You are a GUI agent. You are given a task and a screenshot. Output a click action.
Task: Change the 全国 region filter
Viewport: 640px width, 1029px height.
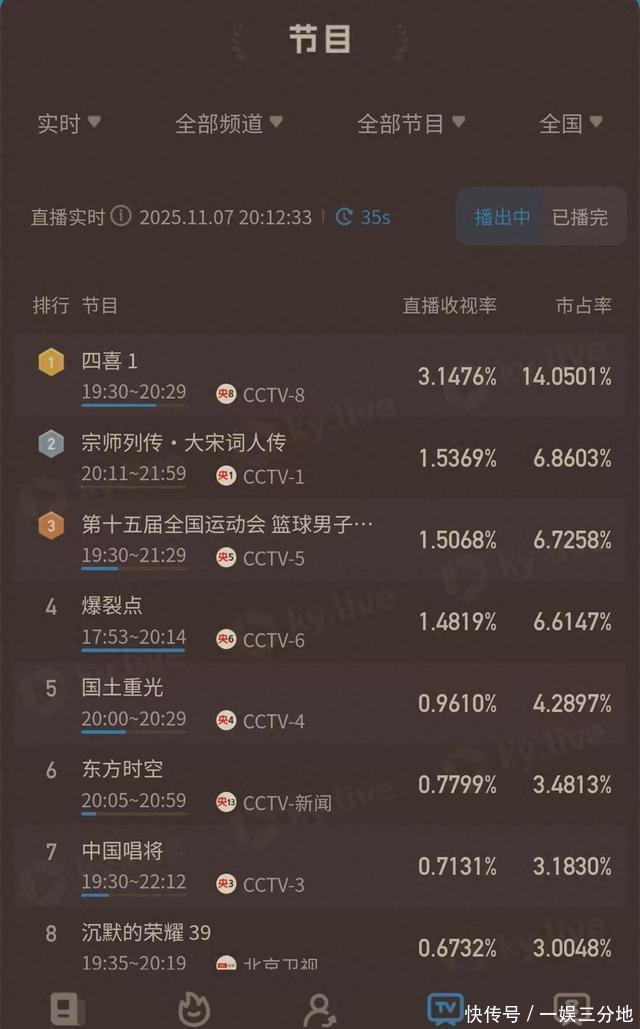pyautogui.click(x=571, y=123)
